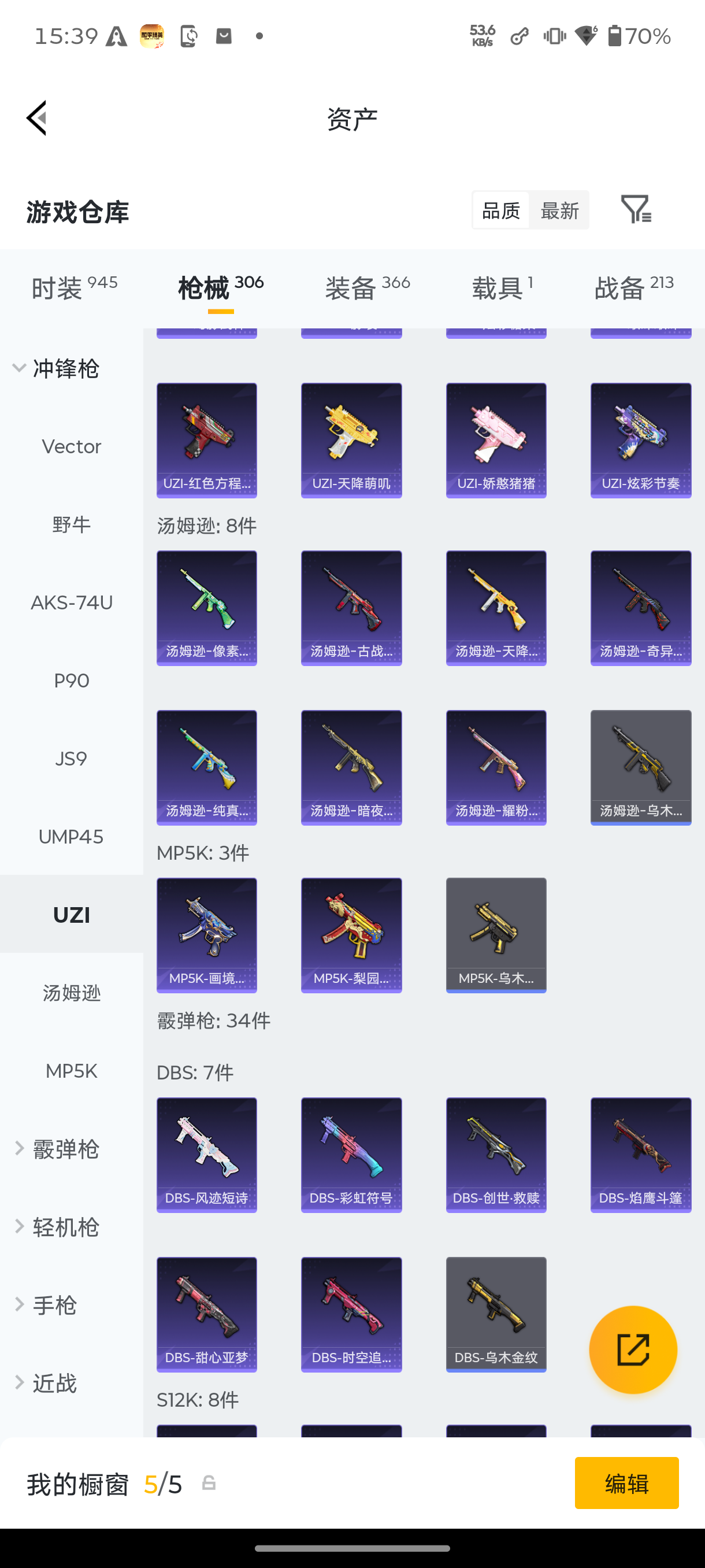705x1568 pixels.
Task: Switch to the 装备 tab
Action: 368,288
